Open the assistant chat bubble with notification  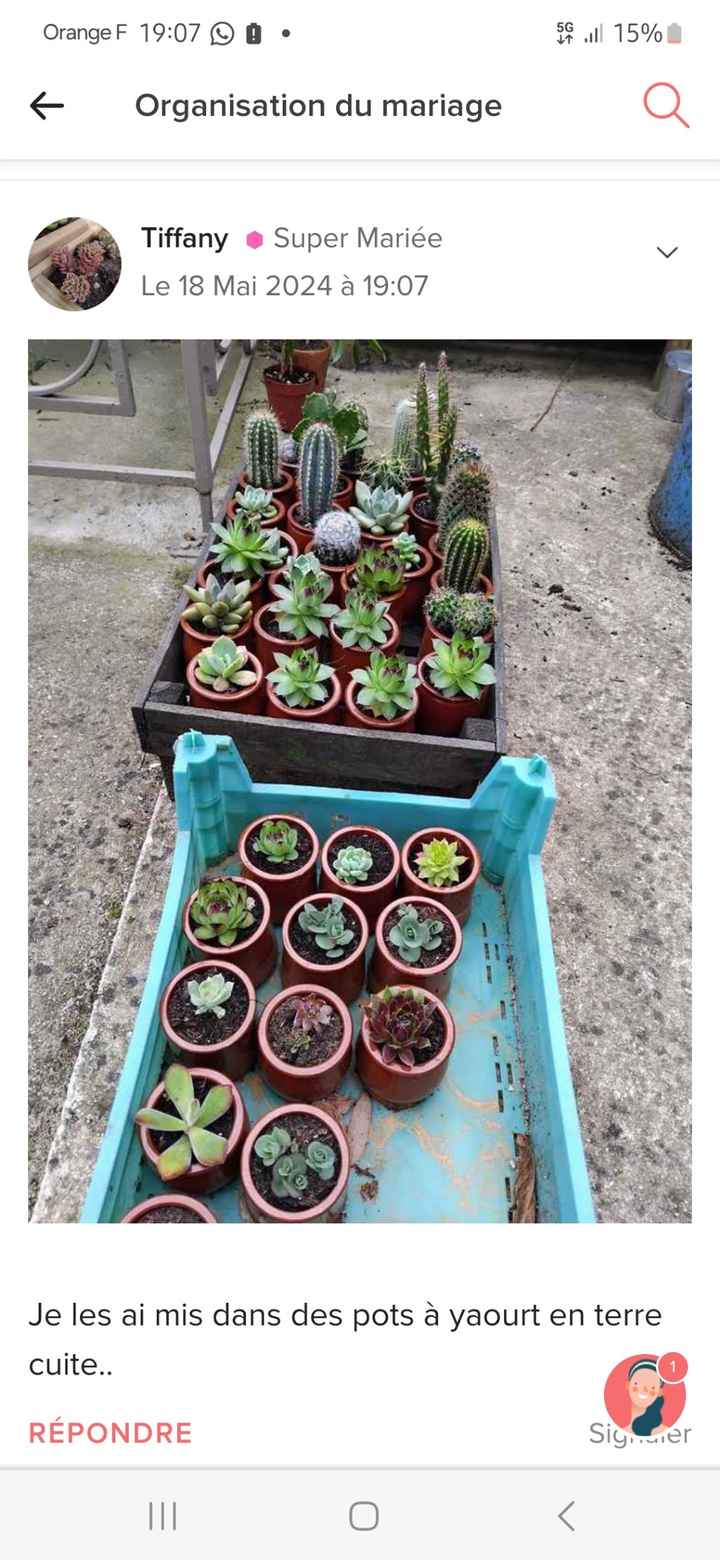click(645, 1395)
